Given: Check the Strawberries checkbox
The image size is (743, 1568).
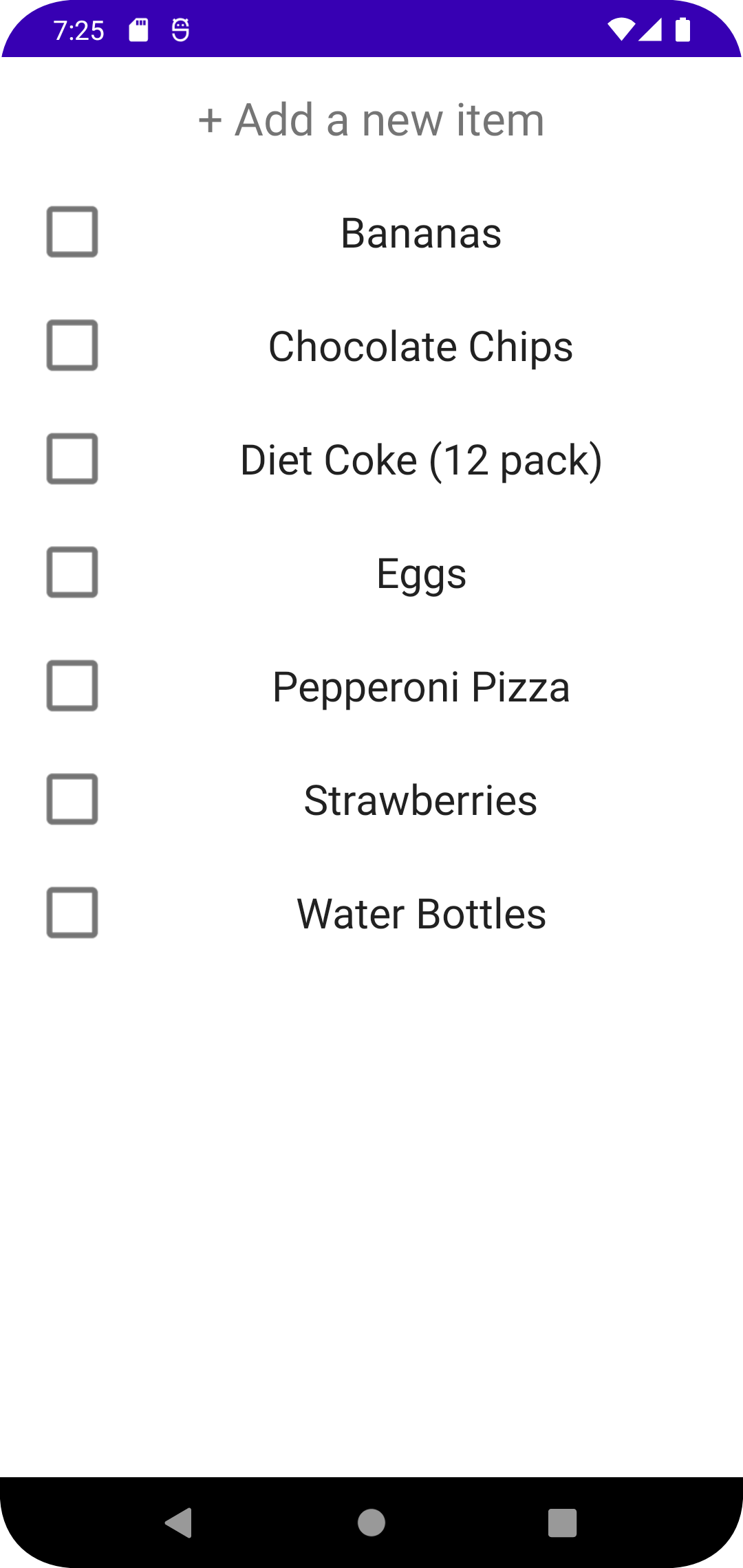Looking at the screenshot, I should coord(72,799).
